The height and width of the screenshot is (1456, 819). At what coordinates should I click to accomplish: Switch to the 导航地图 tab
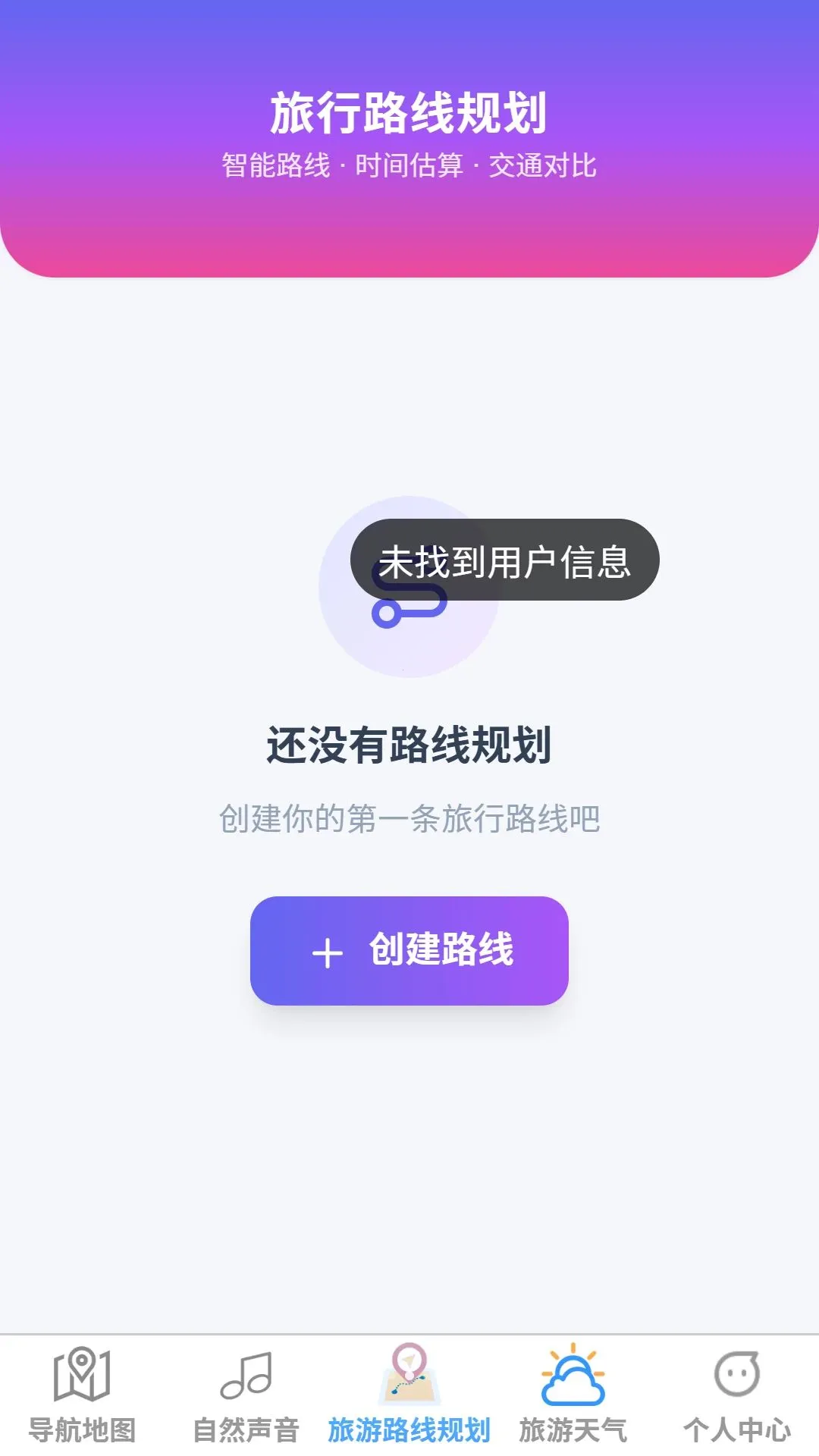(x=82, y=1395)
